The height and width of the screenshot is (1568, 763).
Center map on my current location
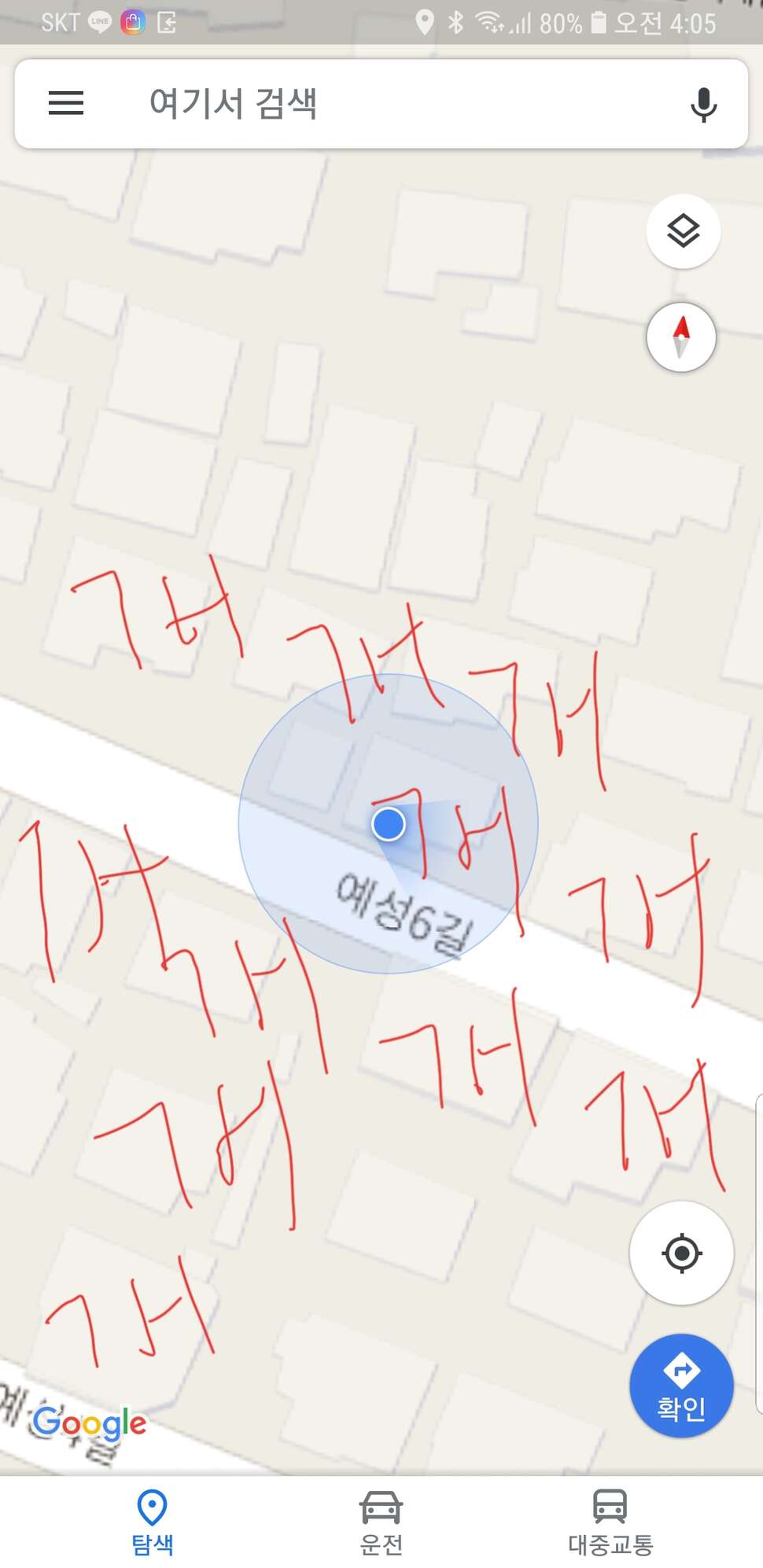[681, 1253]
